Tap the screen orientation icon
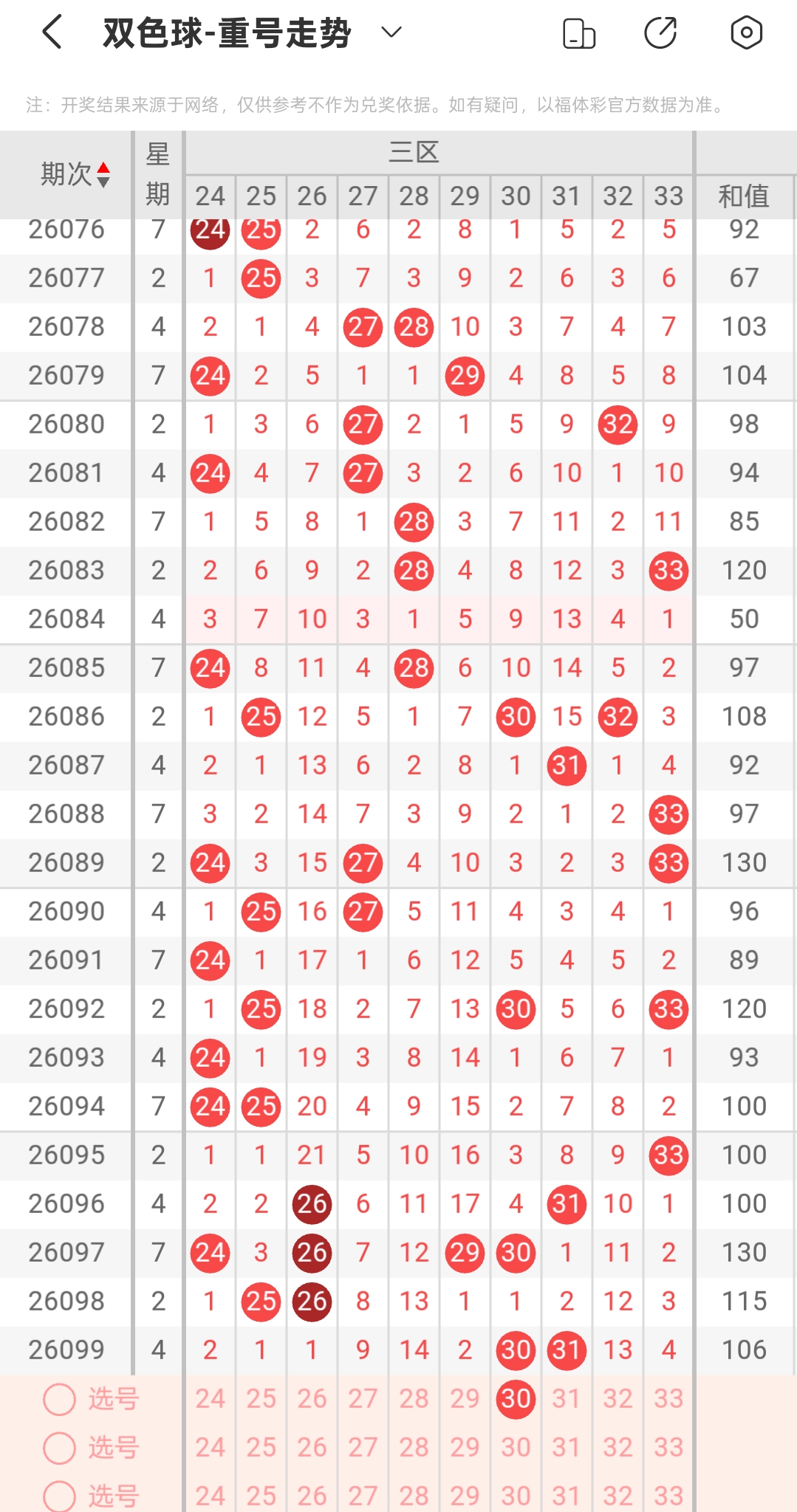The width and height of the screenshot is (797, 1512). (579, 33)
